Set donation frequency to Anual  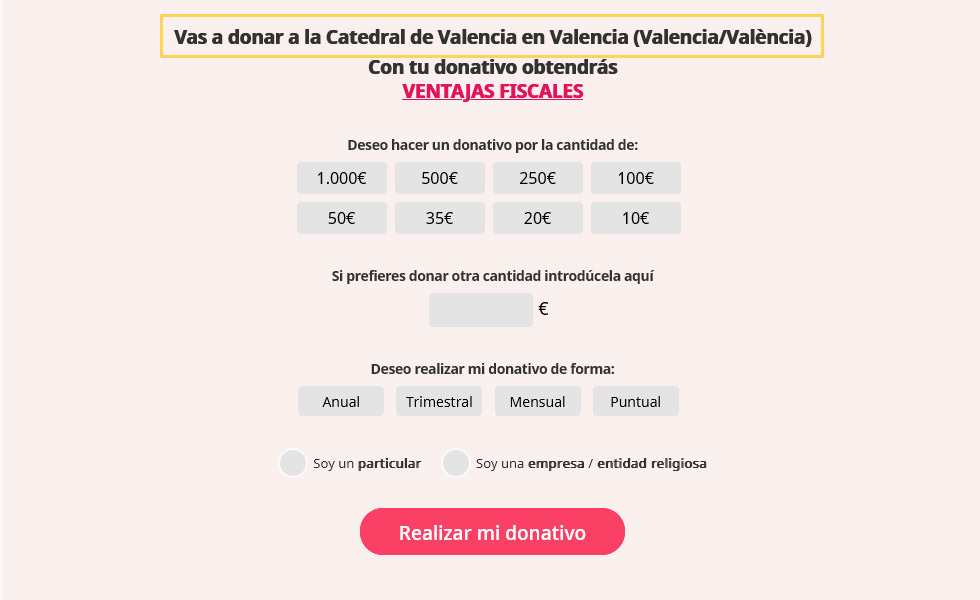point(341,401)
